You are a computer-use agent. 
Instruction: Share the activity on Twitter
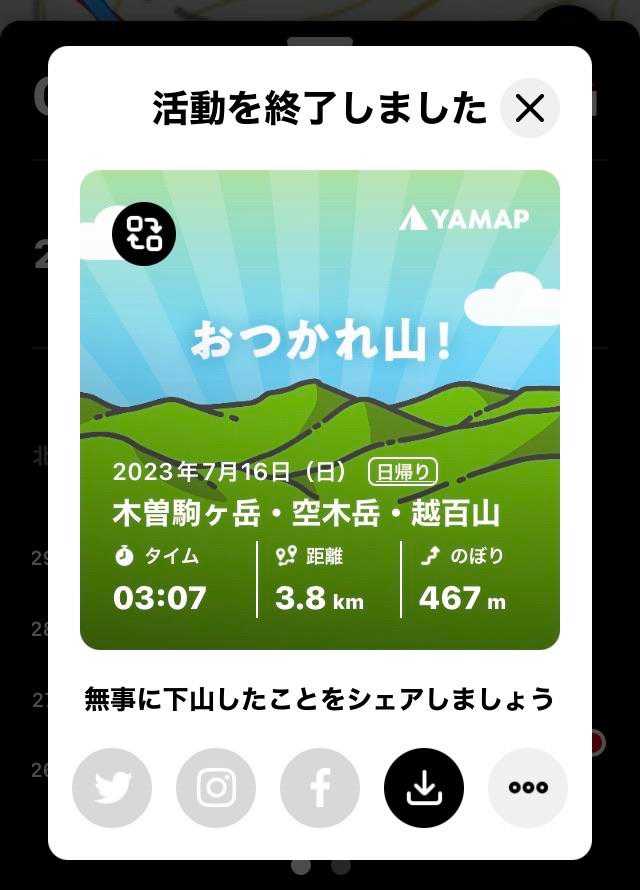(x=112, y=788)
